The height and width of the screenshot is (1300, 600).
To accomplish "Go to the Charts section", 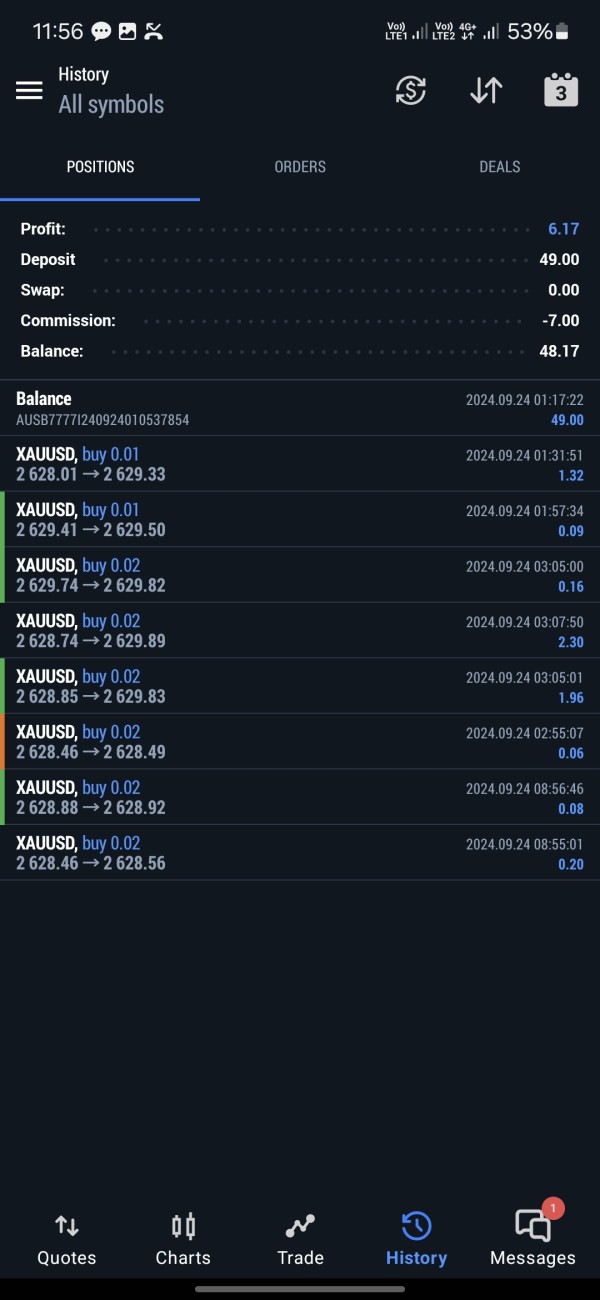I will [183, 1240].
